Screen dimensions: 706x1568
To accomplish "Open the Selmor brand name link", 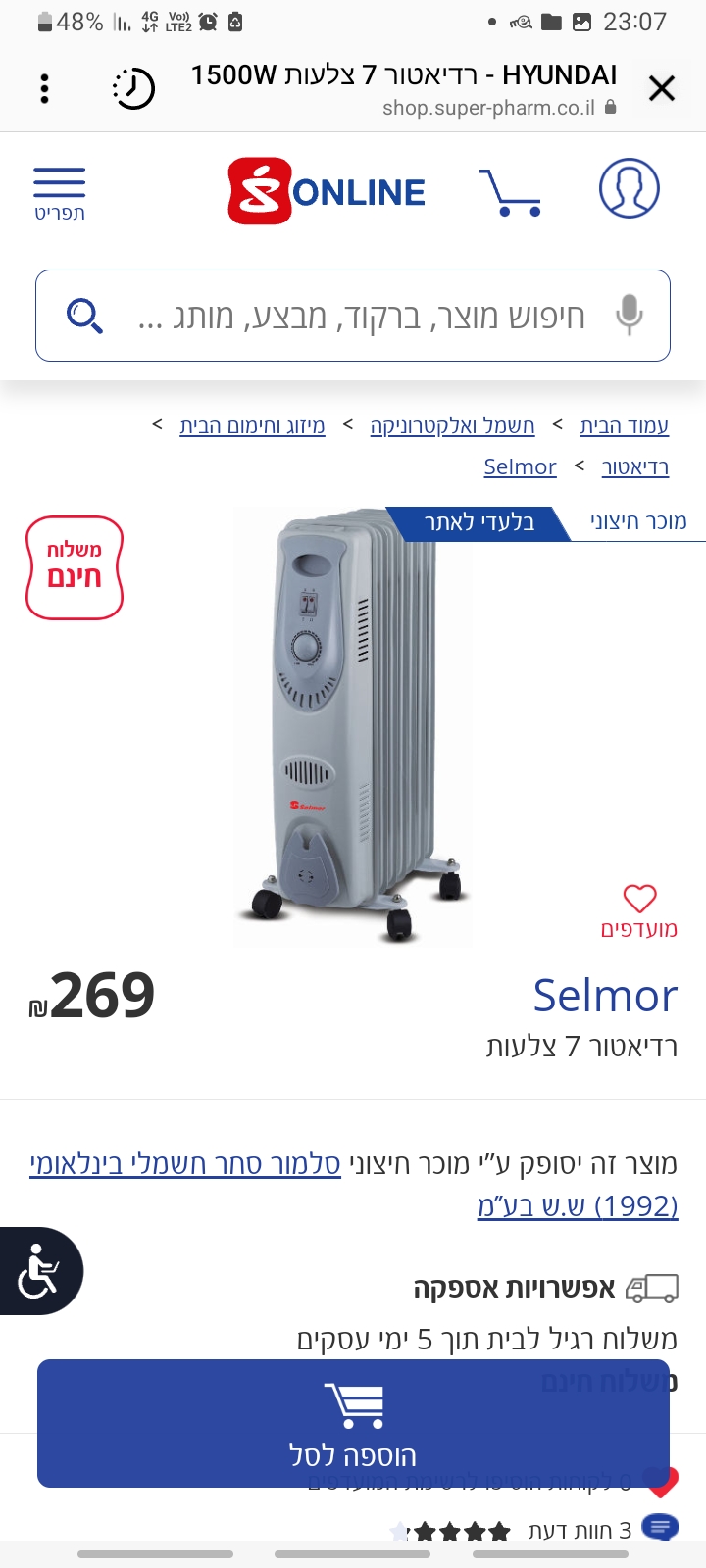I will [x=605, y=996].
